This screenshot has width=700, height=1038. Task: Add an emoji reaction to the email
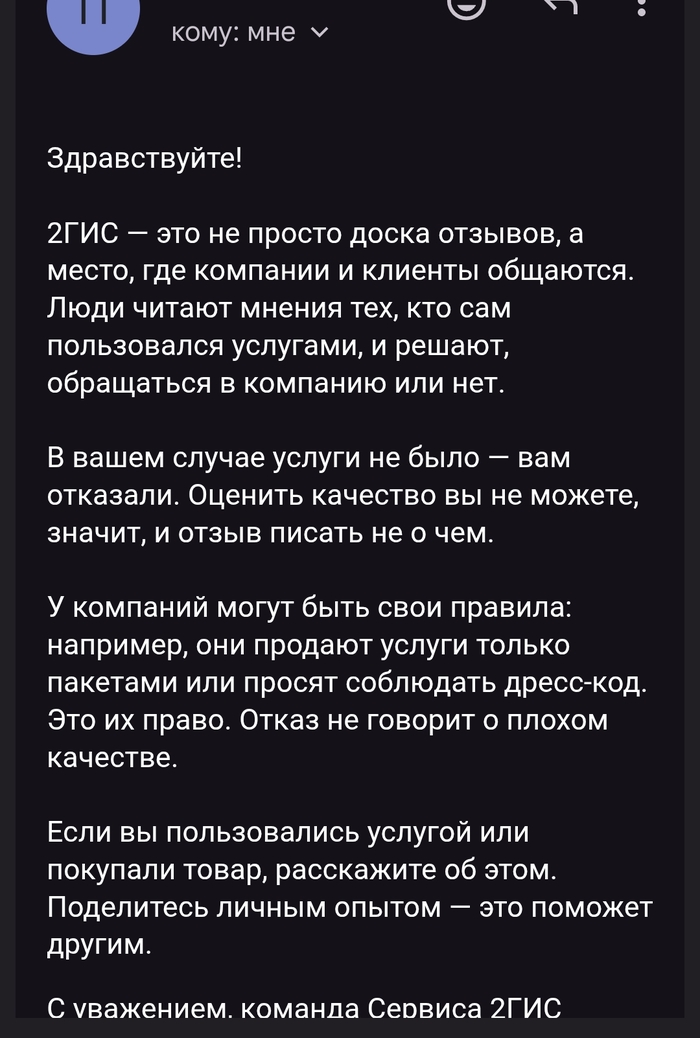pyautogui.click(x=465, y=7)
